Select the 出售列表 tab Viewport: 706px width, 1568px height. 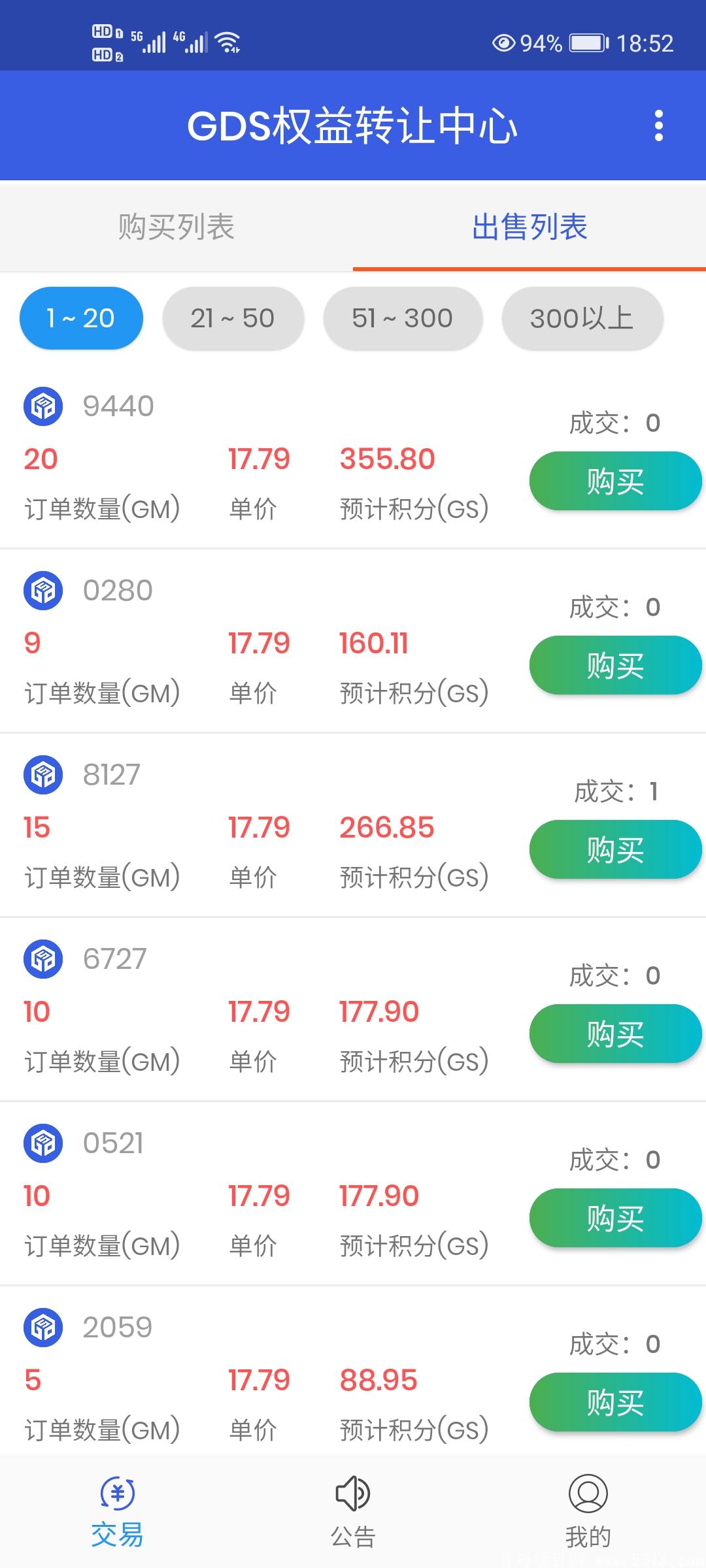[529, 227]
